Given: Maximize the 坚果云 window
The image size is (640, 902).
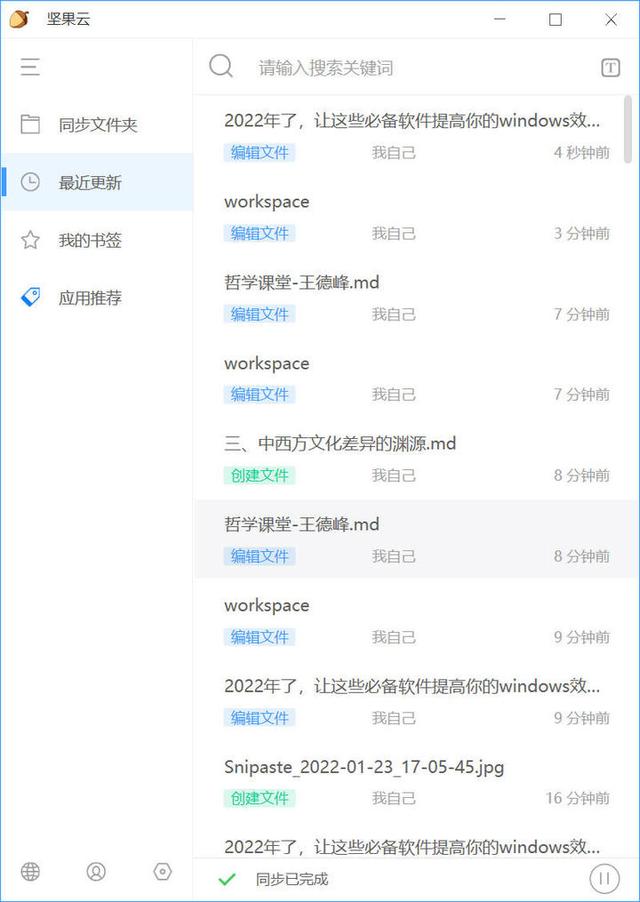Looking at the screenshot, I should point(555,19).
